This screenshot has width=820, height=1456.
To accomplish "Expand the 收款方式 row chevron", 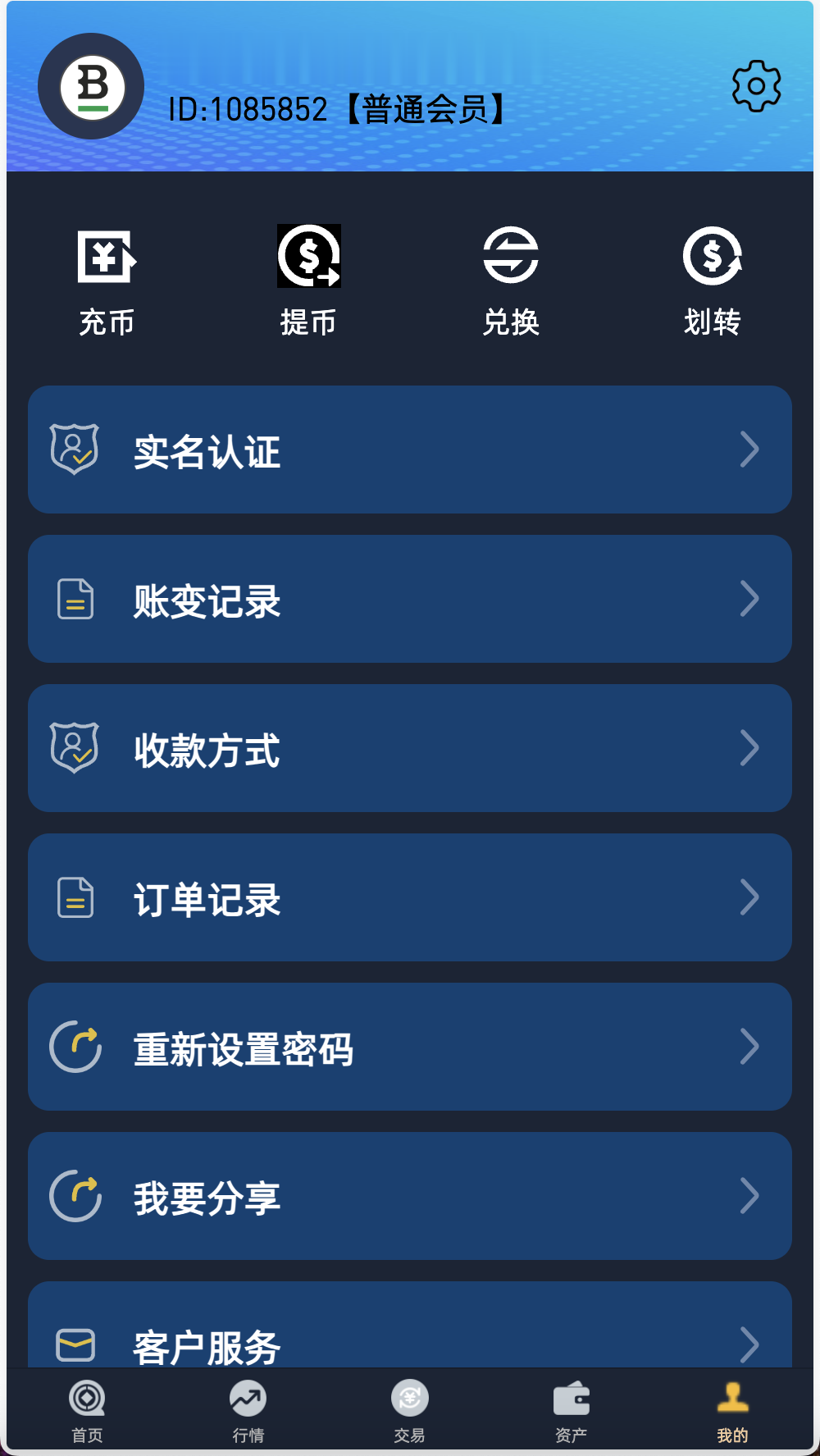I will (750, 747).
